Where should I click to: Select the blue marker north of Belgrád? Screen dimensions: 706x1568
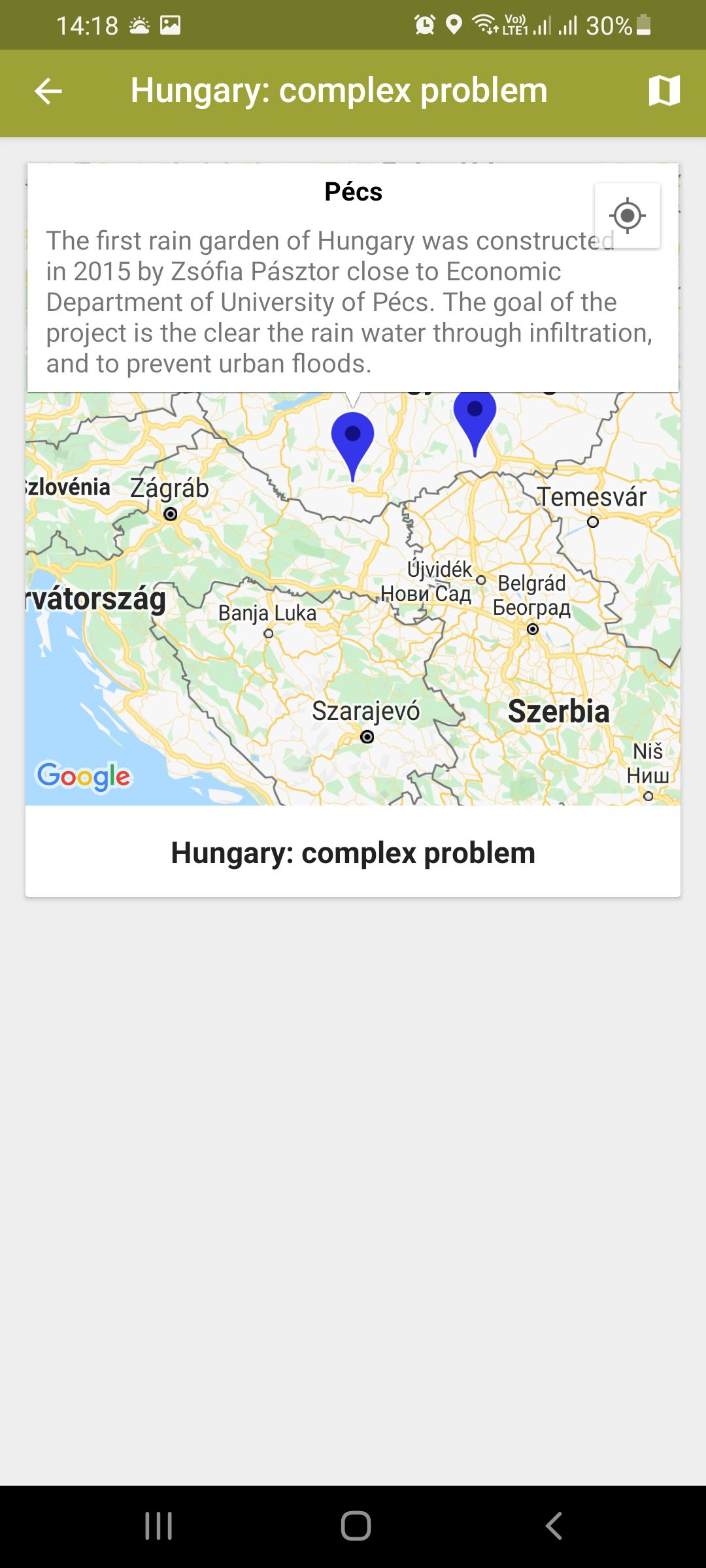475,417
